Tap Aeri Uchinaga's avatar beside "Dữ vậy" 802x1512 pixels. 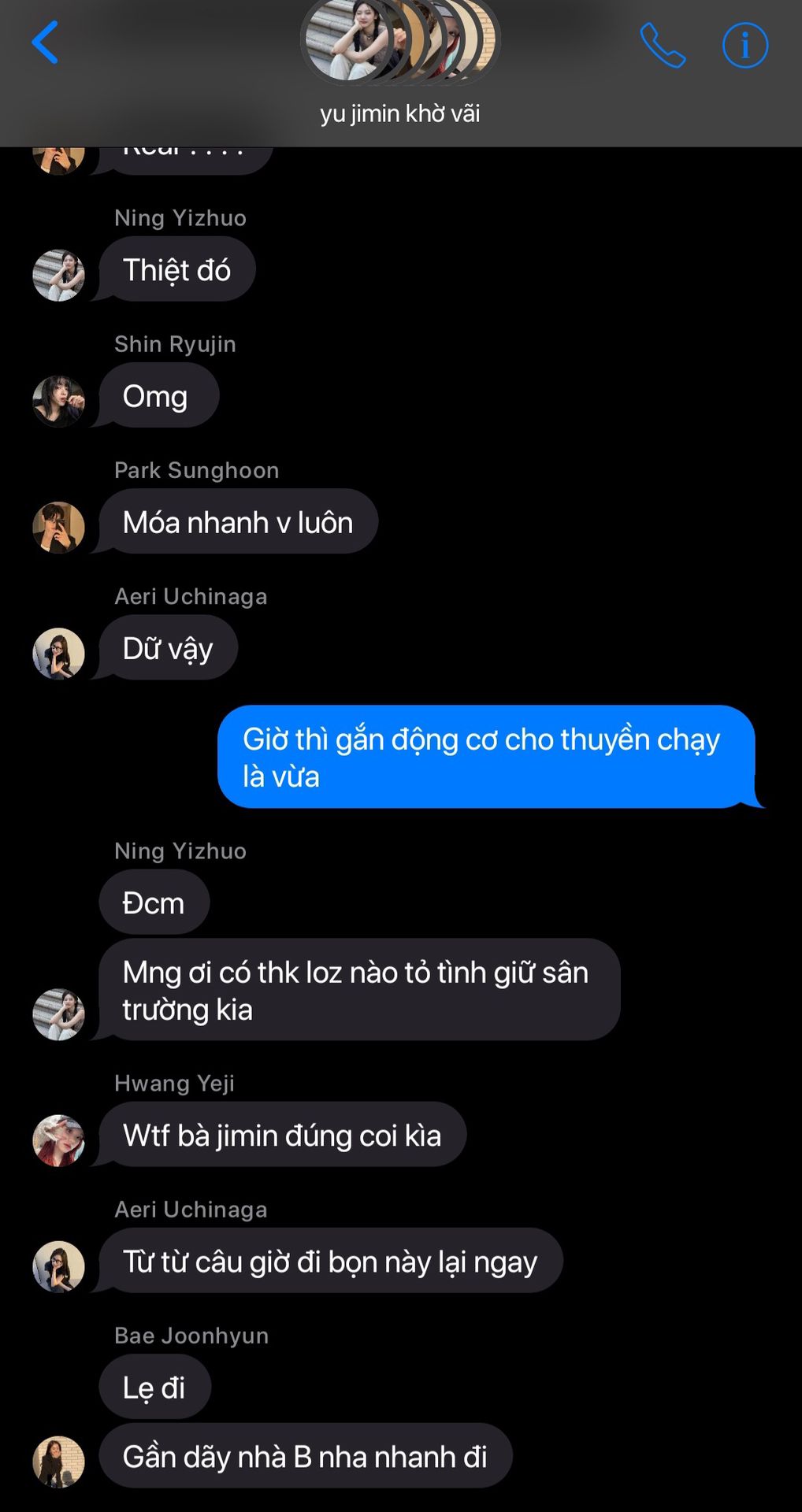pos(58,653)
